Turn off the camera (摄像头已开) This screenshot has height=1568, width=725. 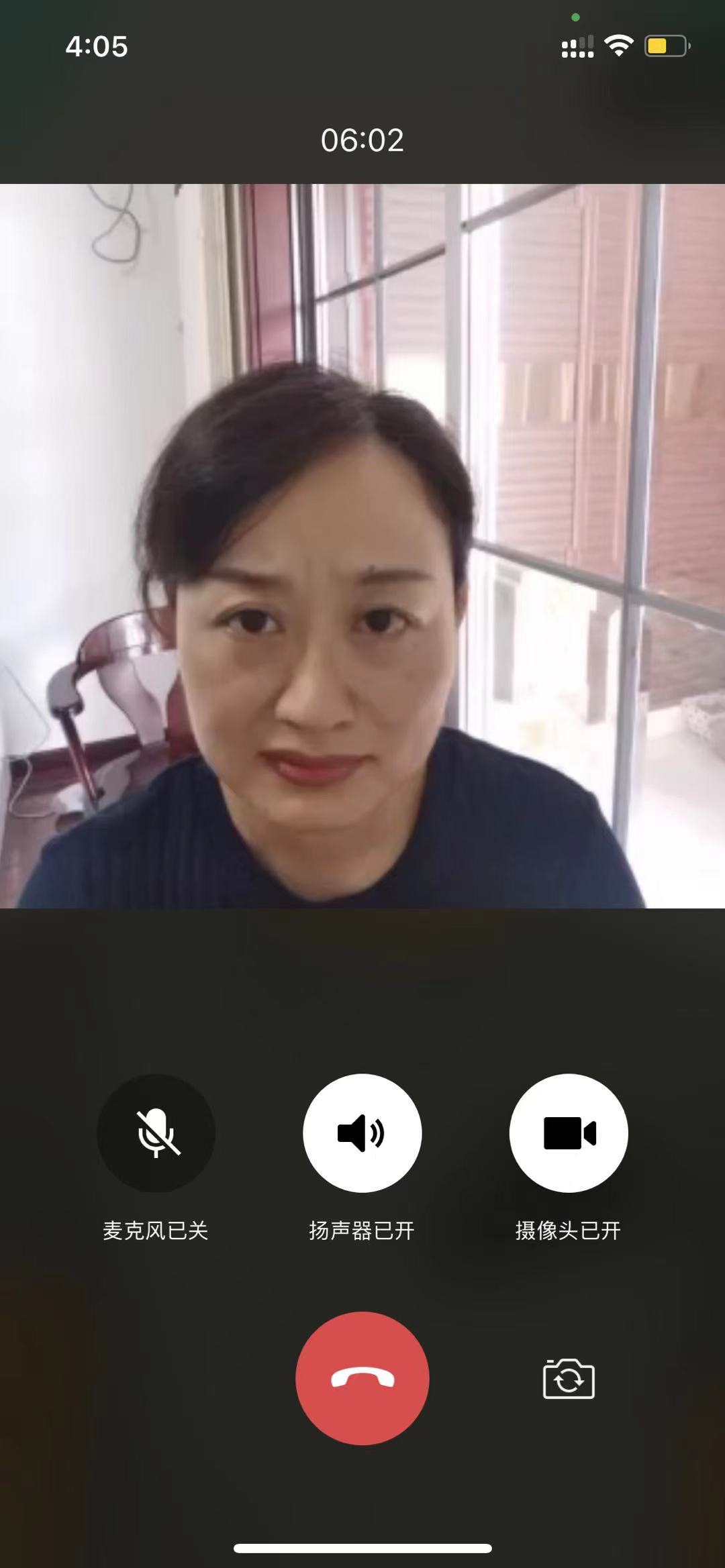569,1133
